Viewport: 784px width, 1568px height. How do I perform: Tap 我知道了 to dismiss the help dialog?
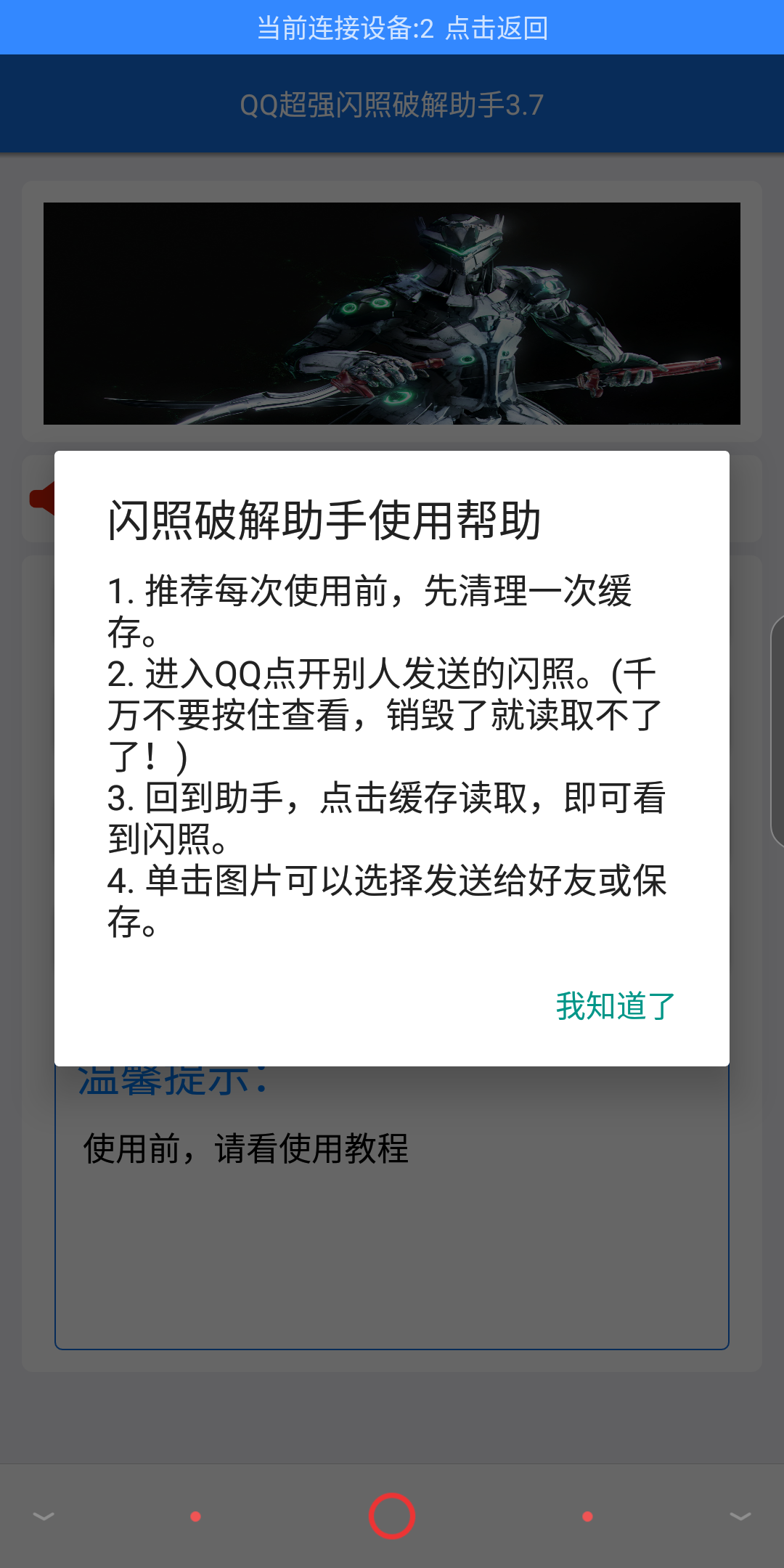[x=615, y=1006]
